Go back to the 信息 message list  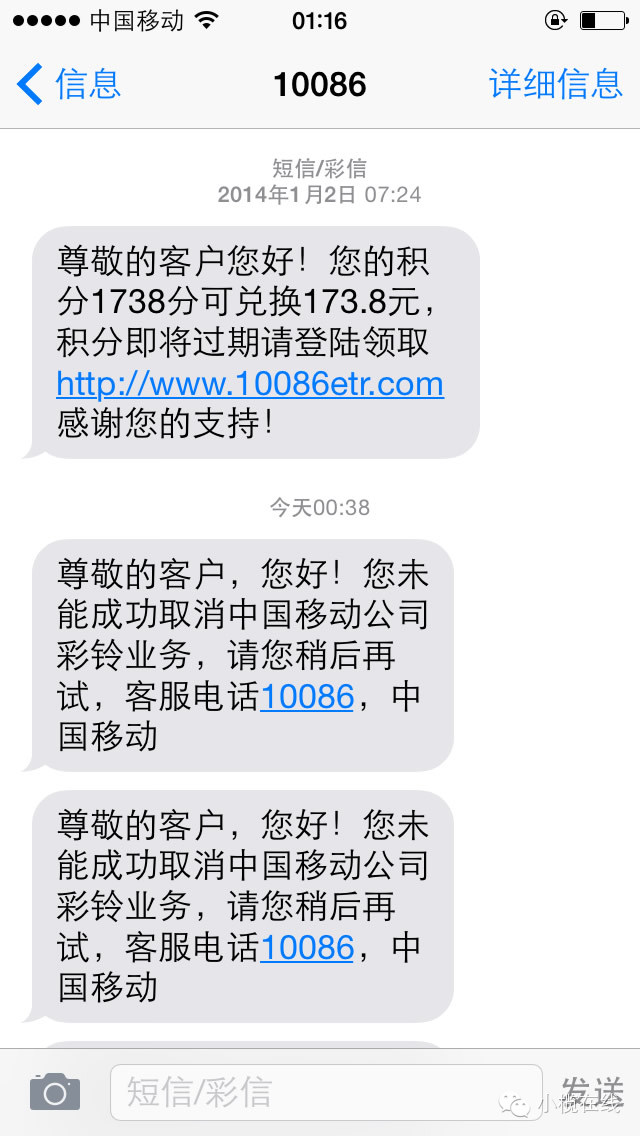[x=68, y=84]
